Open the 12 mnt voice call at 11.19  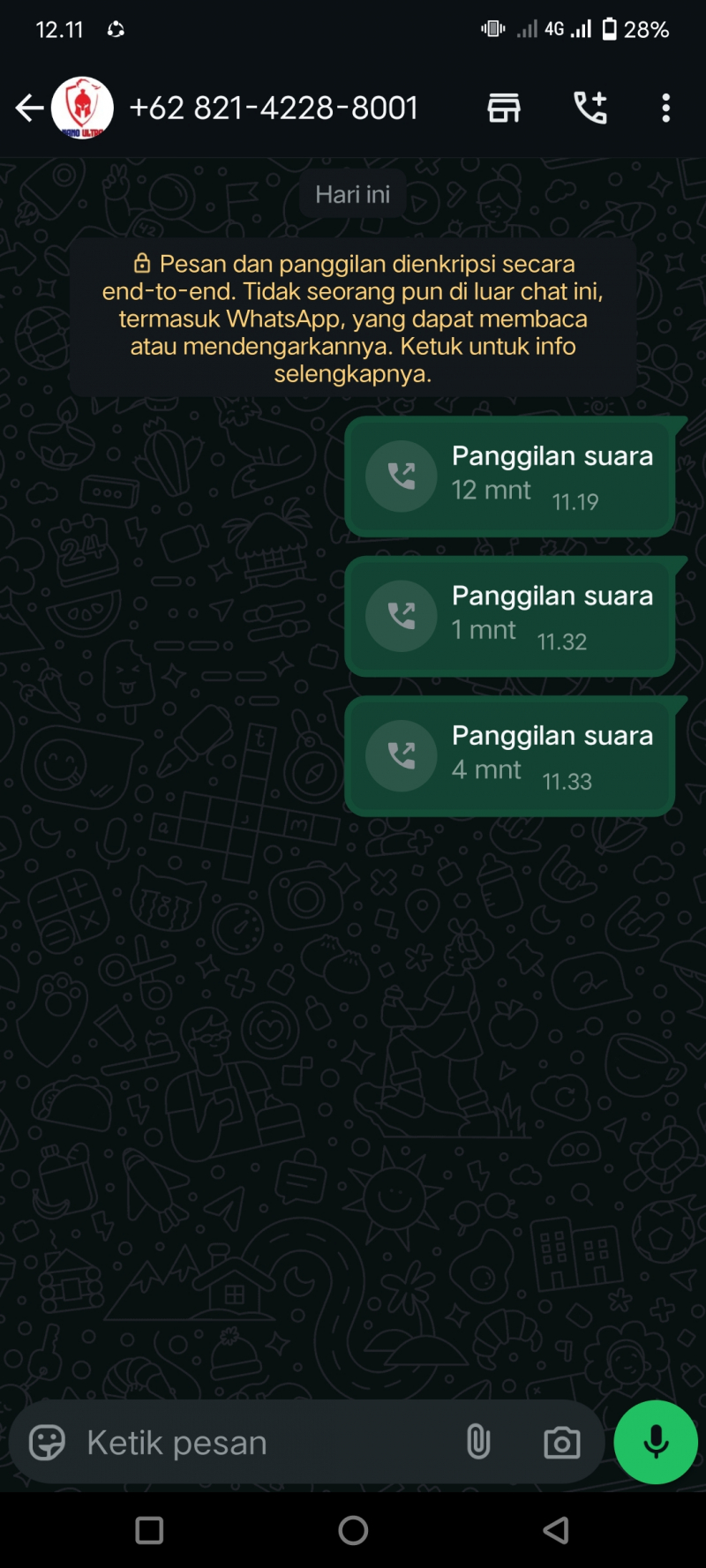510,476
